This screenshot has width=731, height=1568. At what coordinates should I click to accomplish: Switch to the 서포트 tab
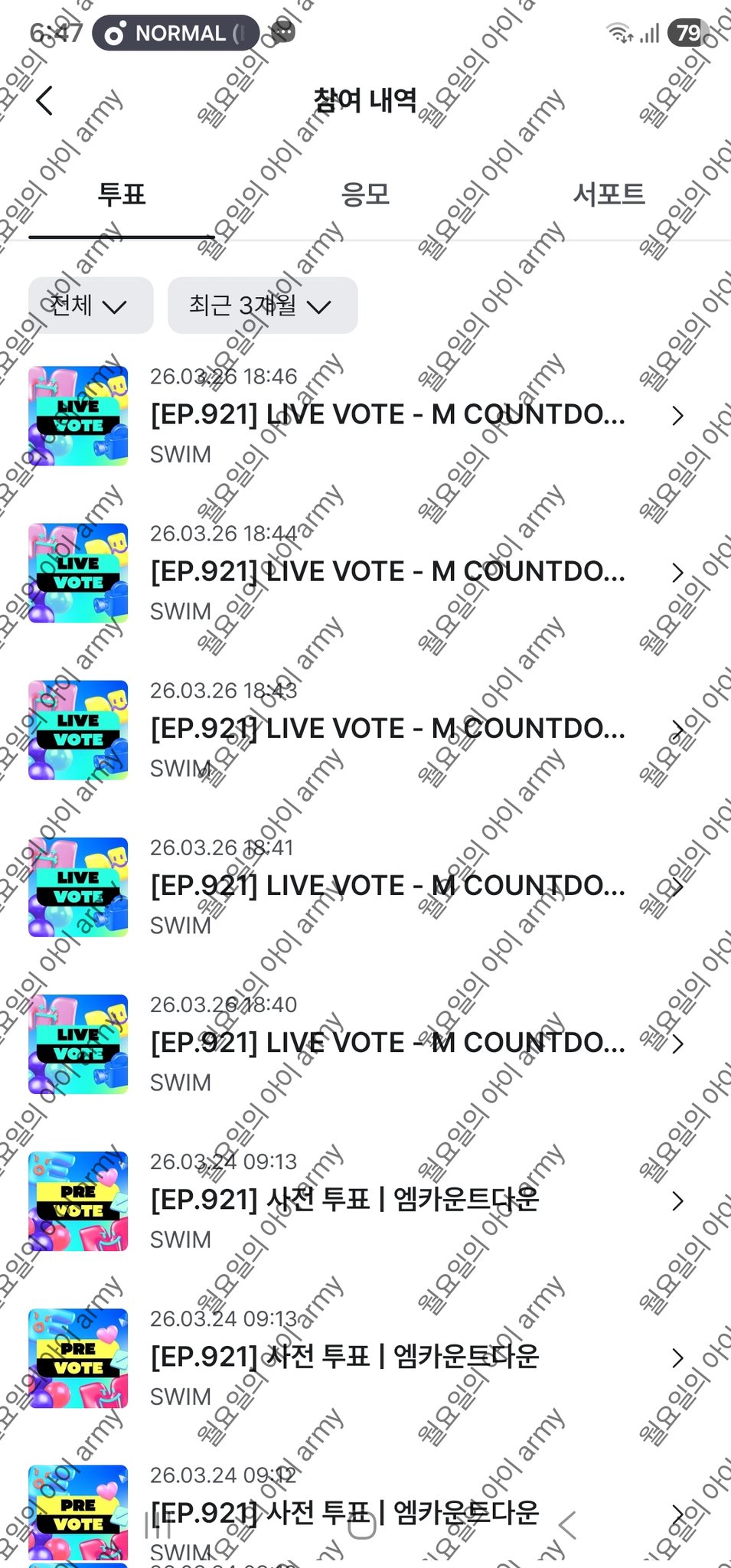(x=609, y=194)
